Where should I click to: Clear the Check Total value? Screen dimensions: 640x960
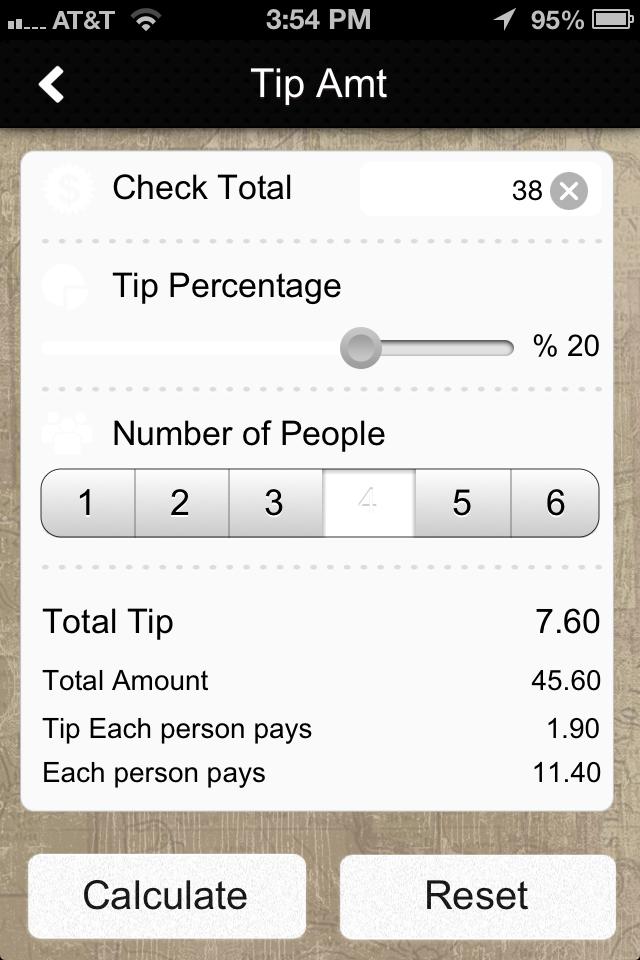pos(568,190)
